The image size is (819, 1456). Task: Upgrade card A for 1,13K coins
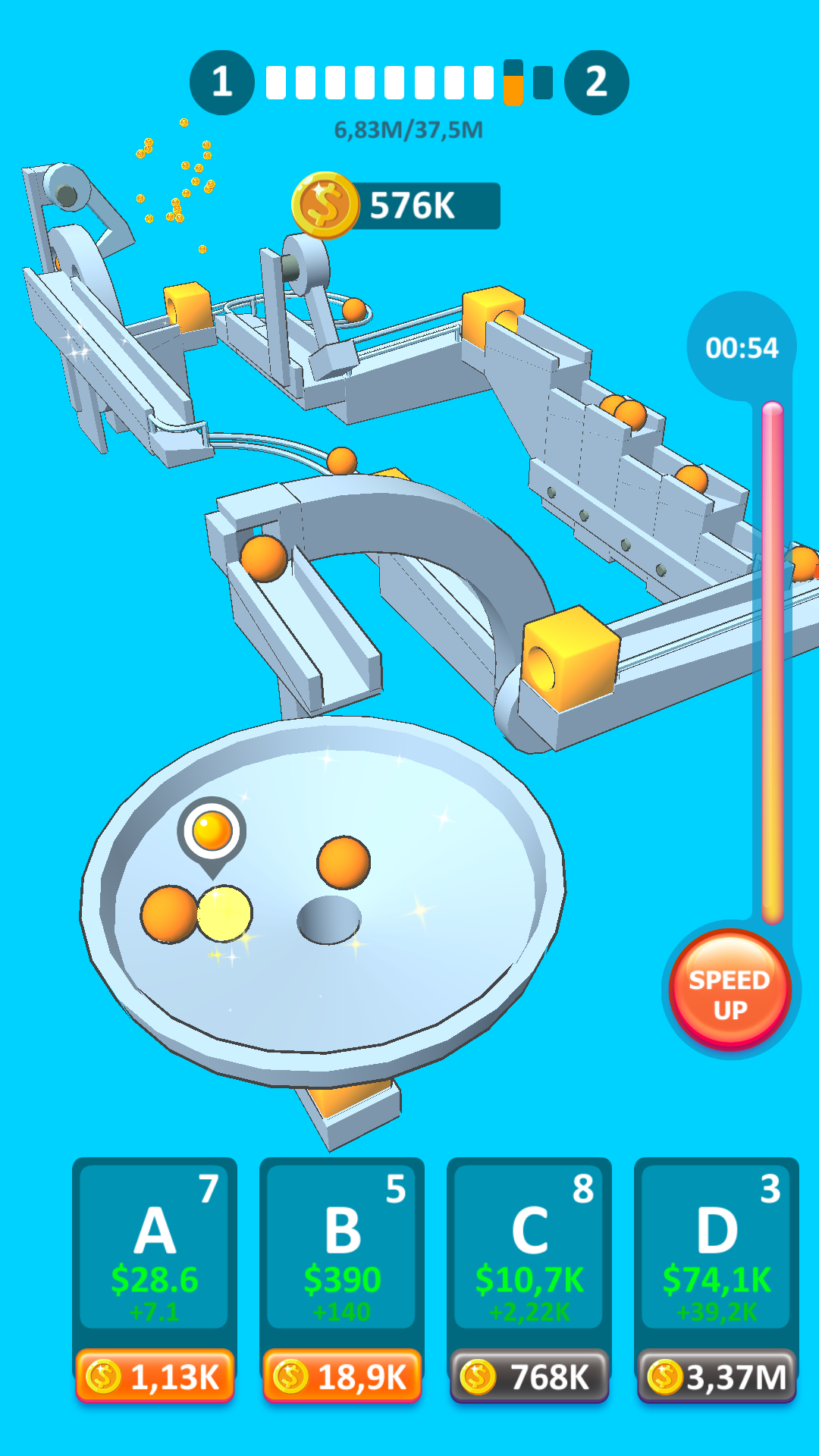click(155, 1376)
